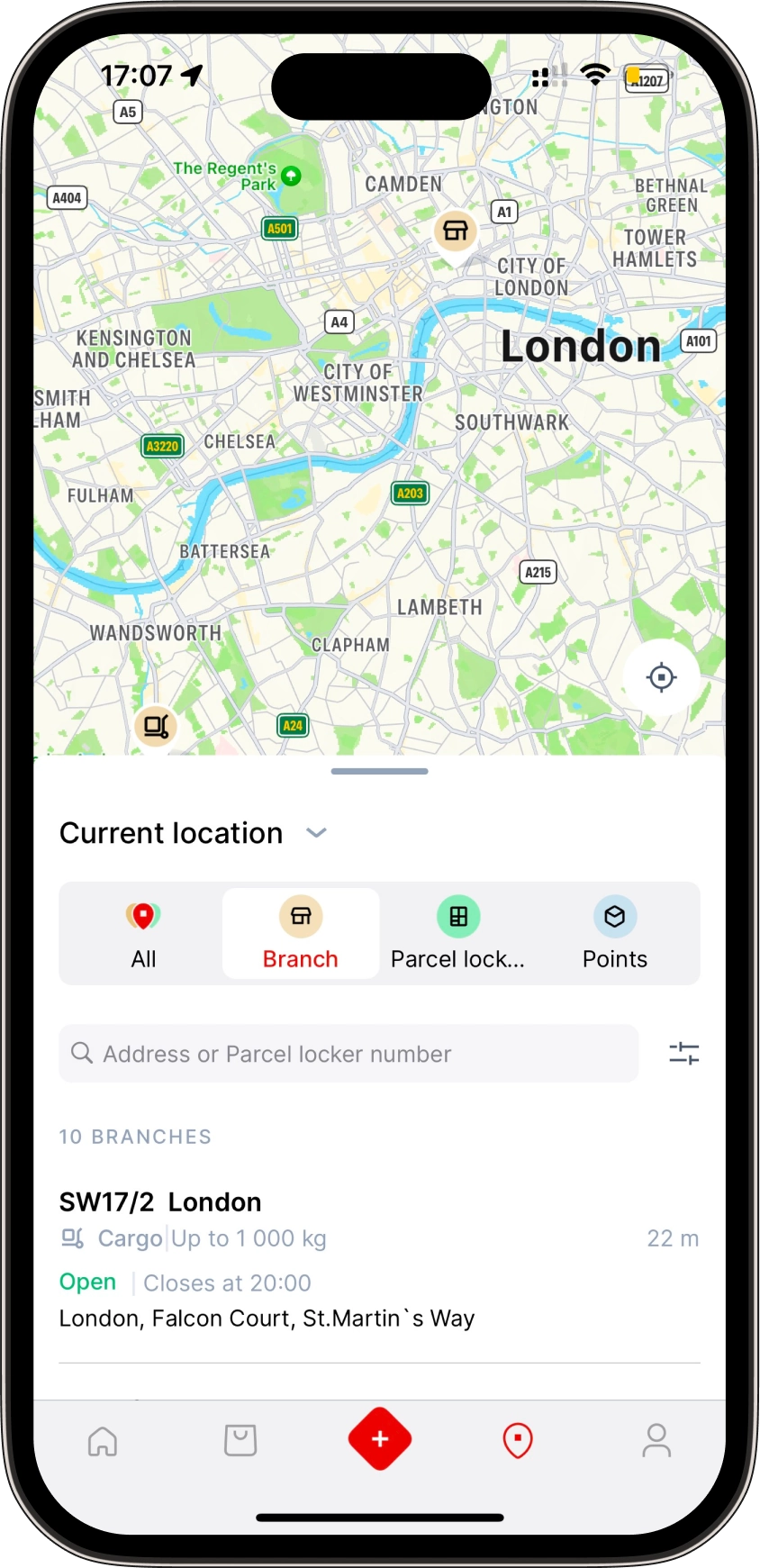This screenshot has width=760, height=1568.
Task: Switch to the Points tab
Action: [614, 934]
